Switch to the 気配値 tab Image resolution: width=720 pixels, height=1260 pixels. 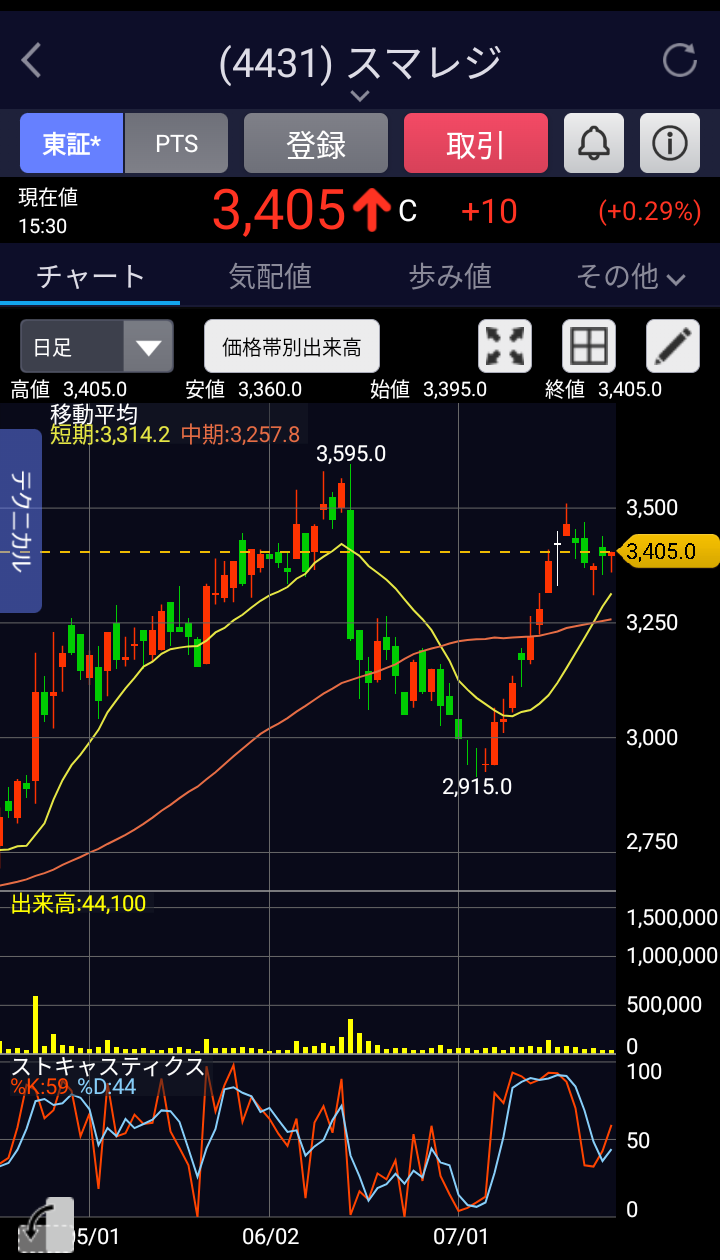pos(270,276)
